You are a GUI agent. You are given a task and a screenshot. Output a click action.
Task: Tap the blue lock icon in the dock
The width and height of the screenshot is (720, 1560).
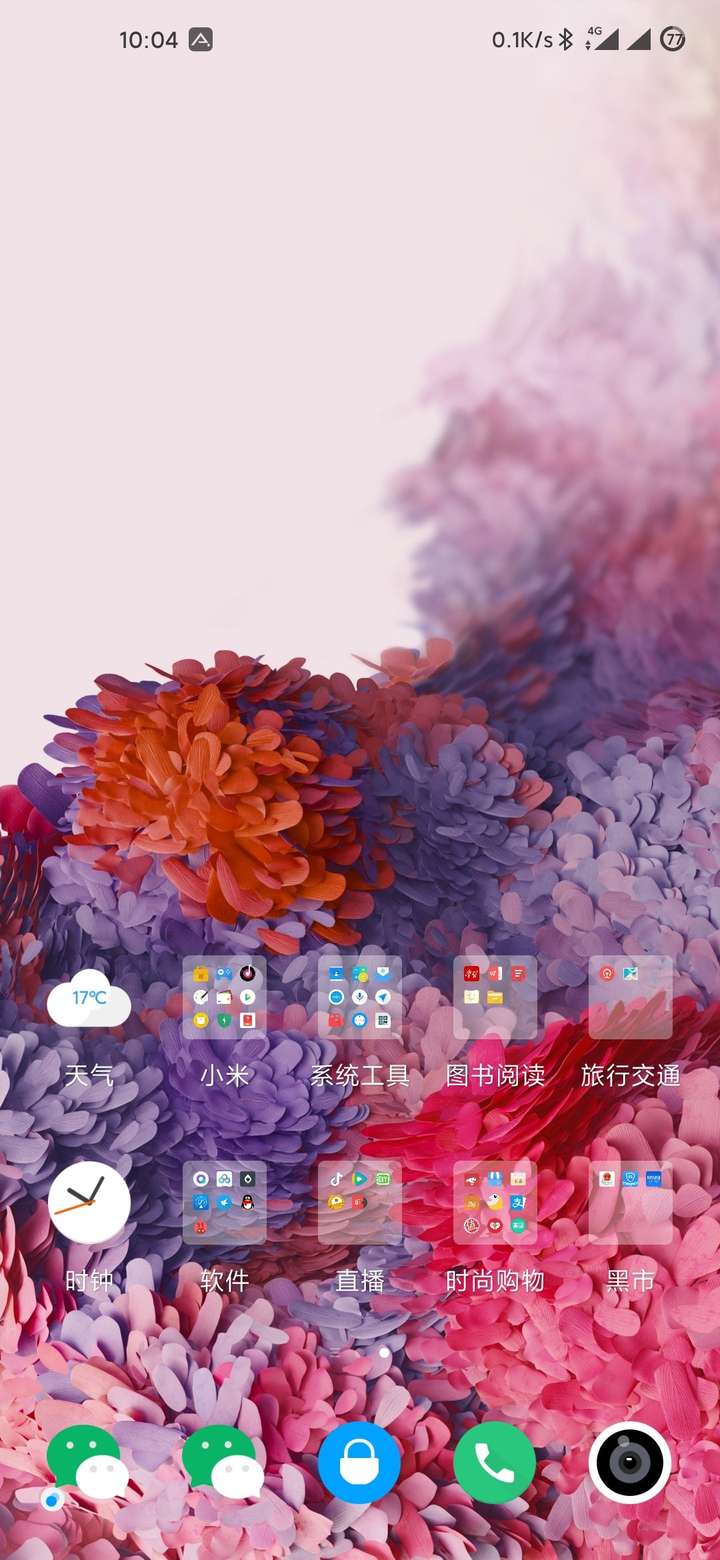tap(360, 1462)
